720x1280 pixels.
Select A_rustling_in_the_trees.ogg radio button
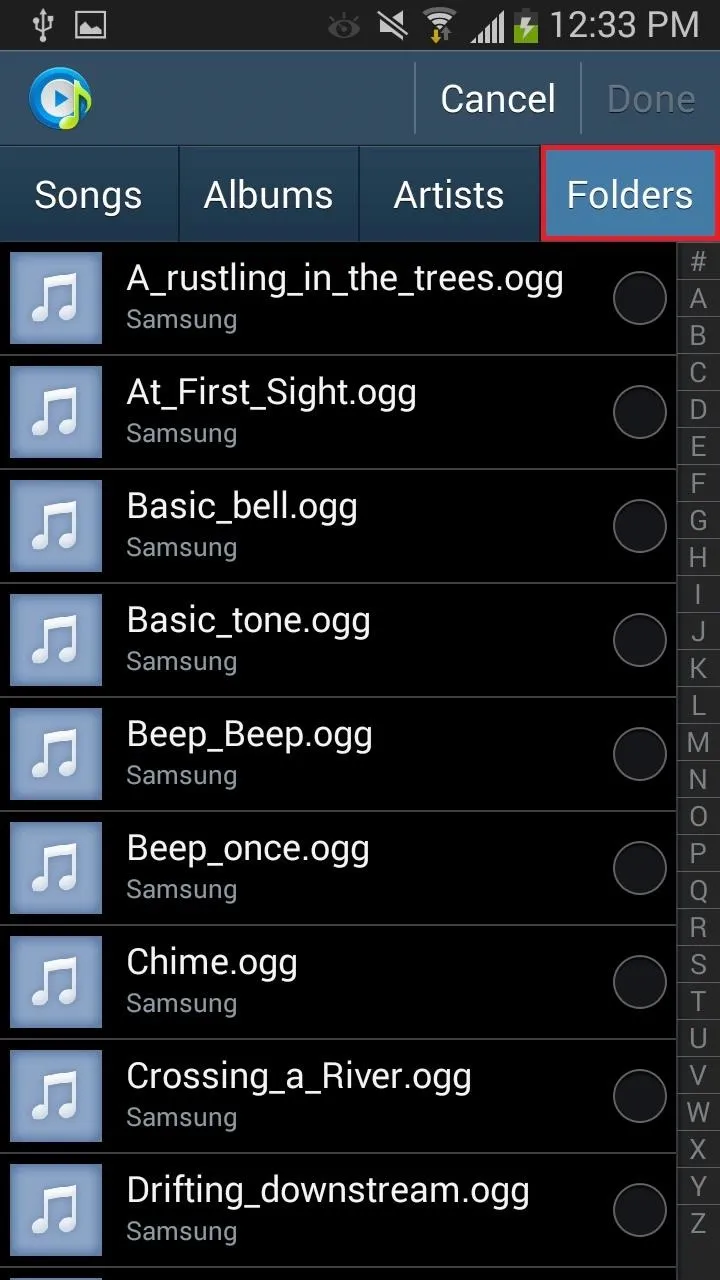pyautogui.click(x=639, y=298)
